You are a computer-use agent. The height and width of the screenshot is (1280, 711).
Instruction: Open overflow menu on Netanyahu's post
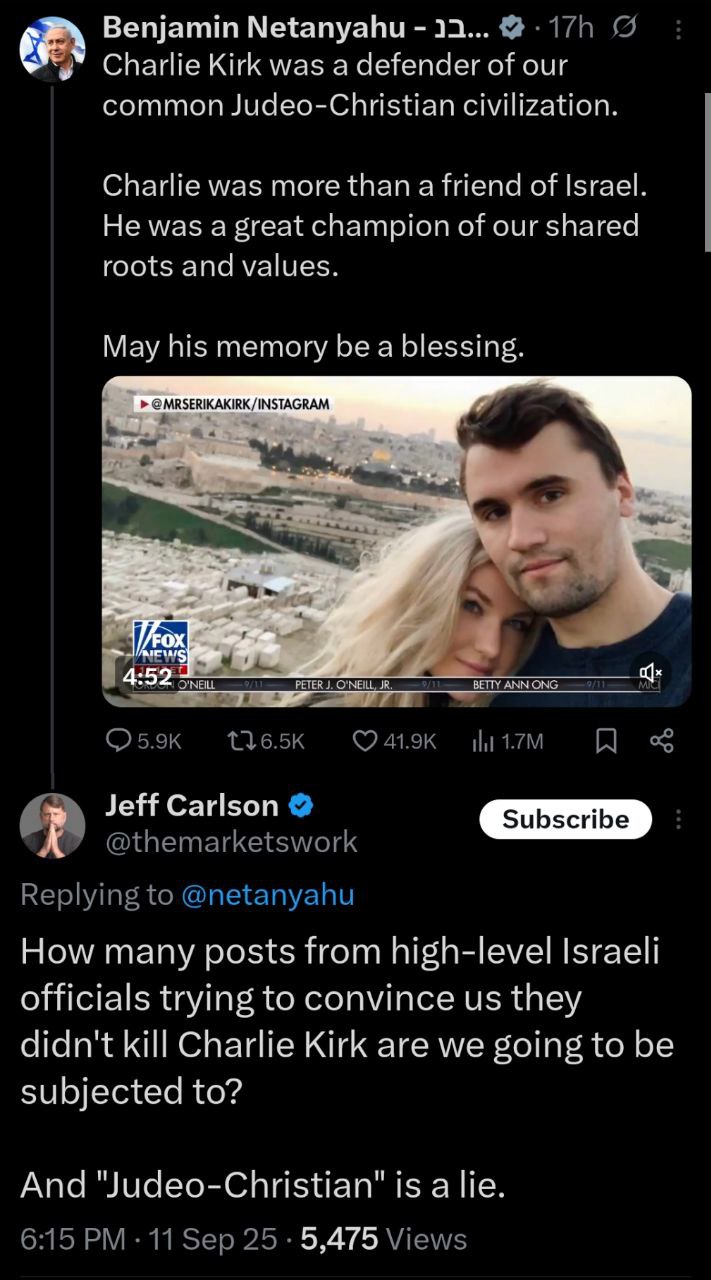pyautogui.click(x=679, y=30)
